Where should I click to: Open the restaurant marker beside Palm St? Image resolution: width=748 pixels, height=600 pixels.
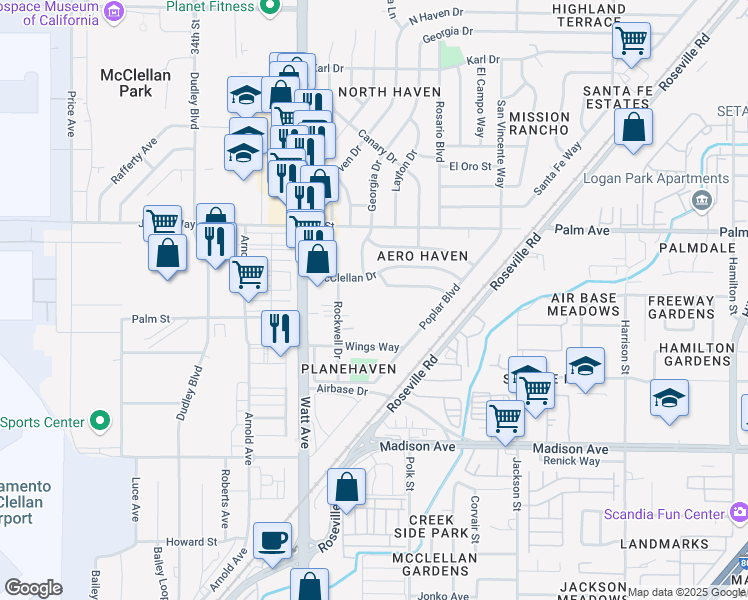click(x=280, y=328)
